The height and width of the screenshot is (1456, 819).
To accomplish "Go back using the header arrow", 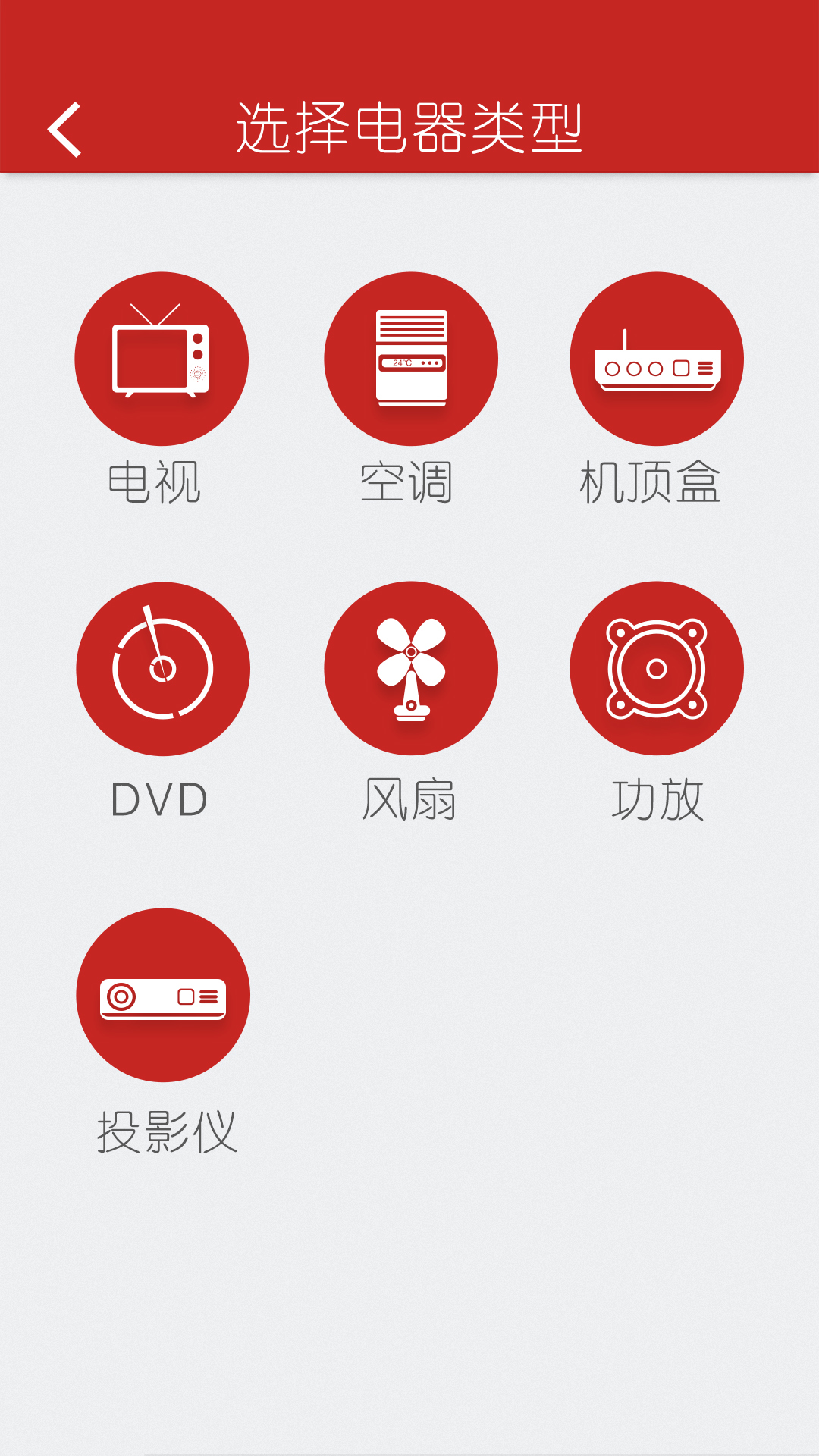I will point(64,130).
